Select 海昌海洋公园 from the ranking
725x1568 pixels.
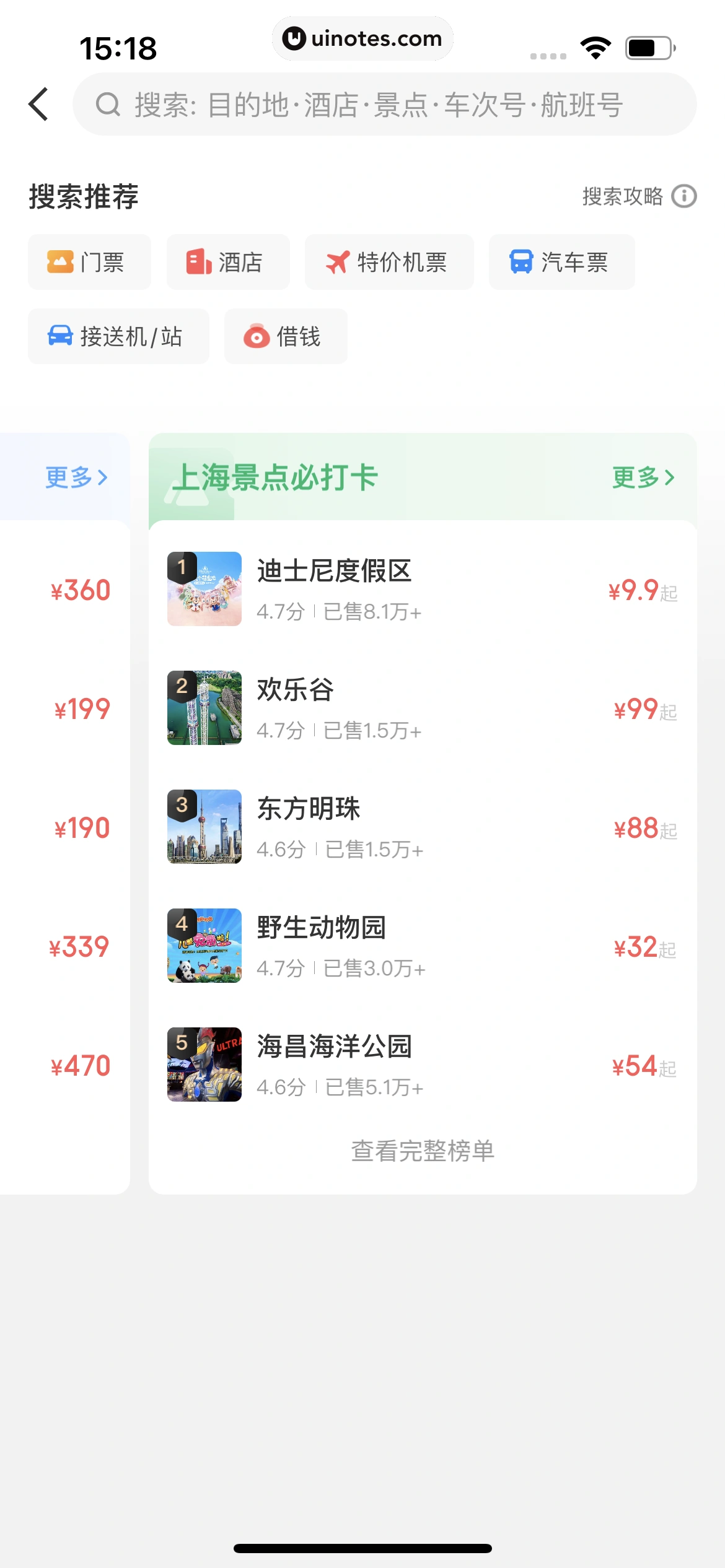coord(421,1064)
